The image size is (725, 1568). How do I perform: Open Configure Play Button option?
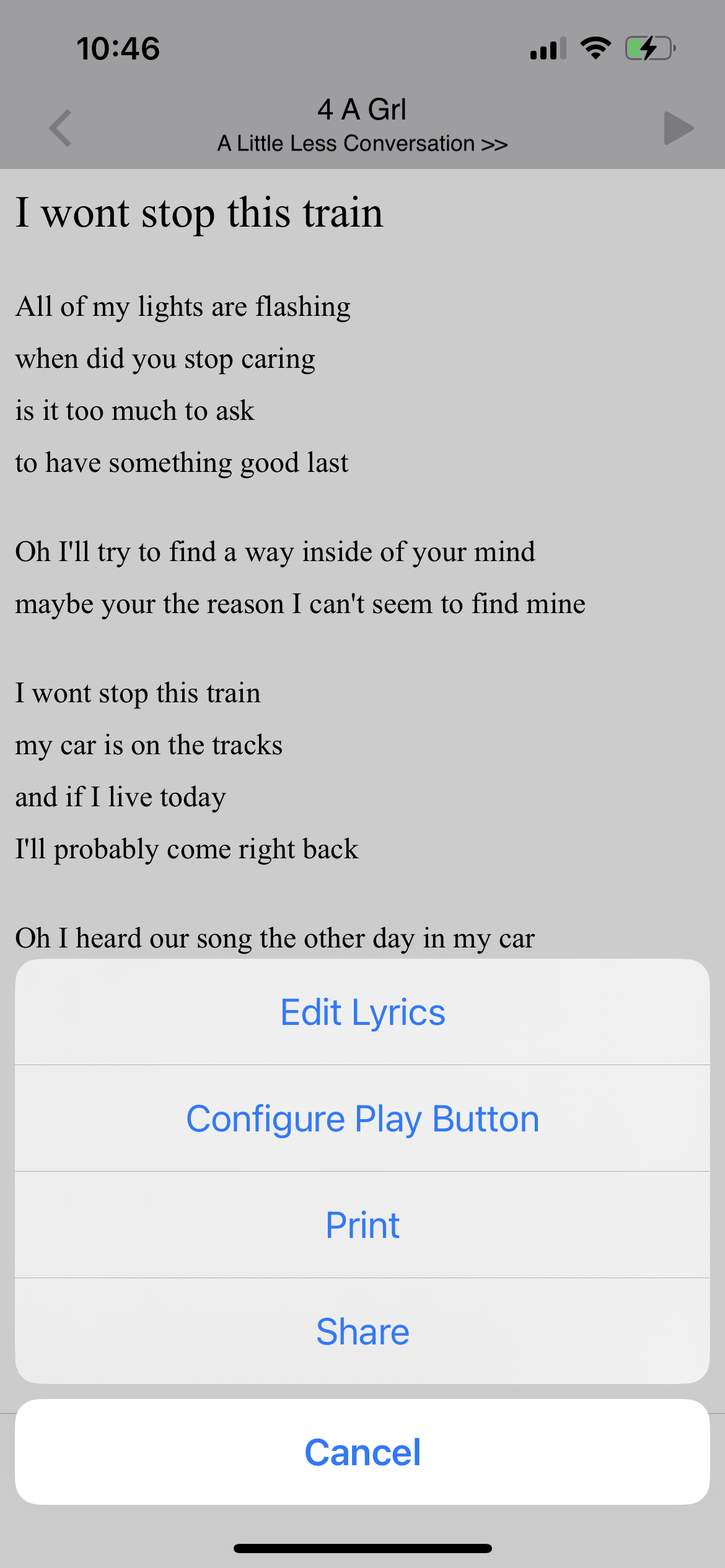click(362, 1118)
